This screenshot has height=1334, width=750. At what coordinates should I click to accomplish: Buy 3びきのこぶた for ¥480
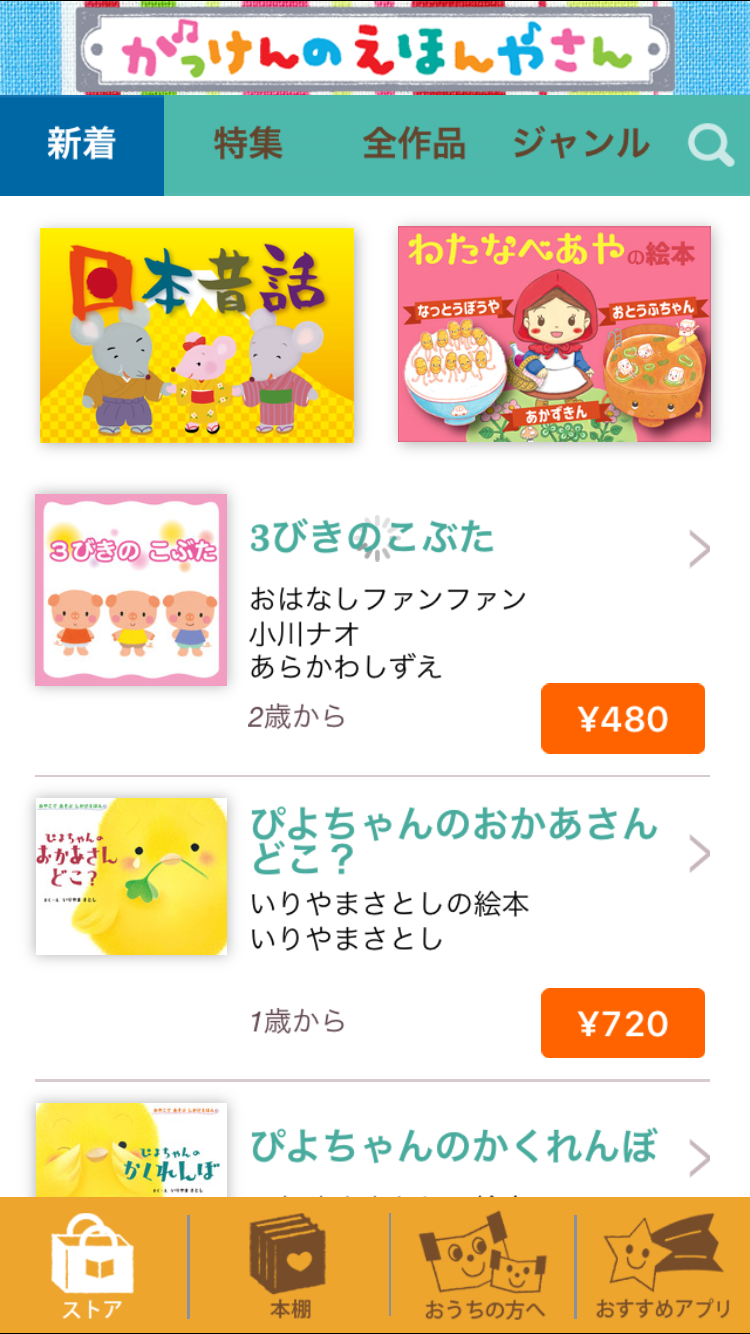click(623, 718)
